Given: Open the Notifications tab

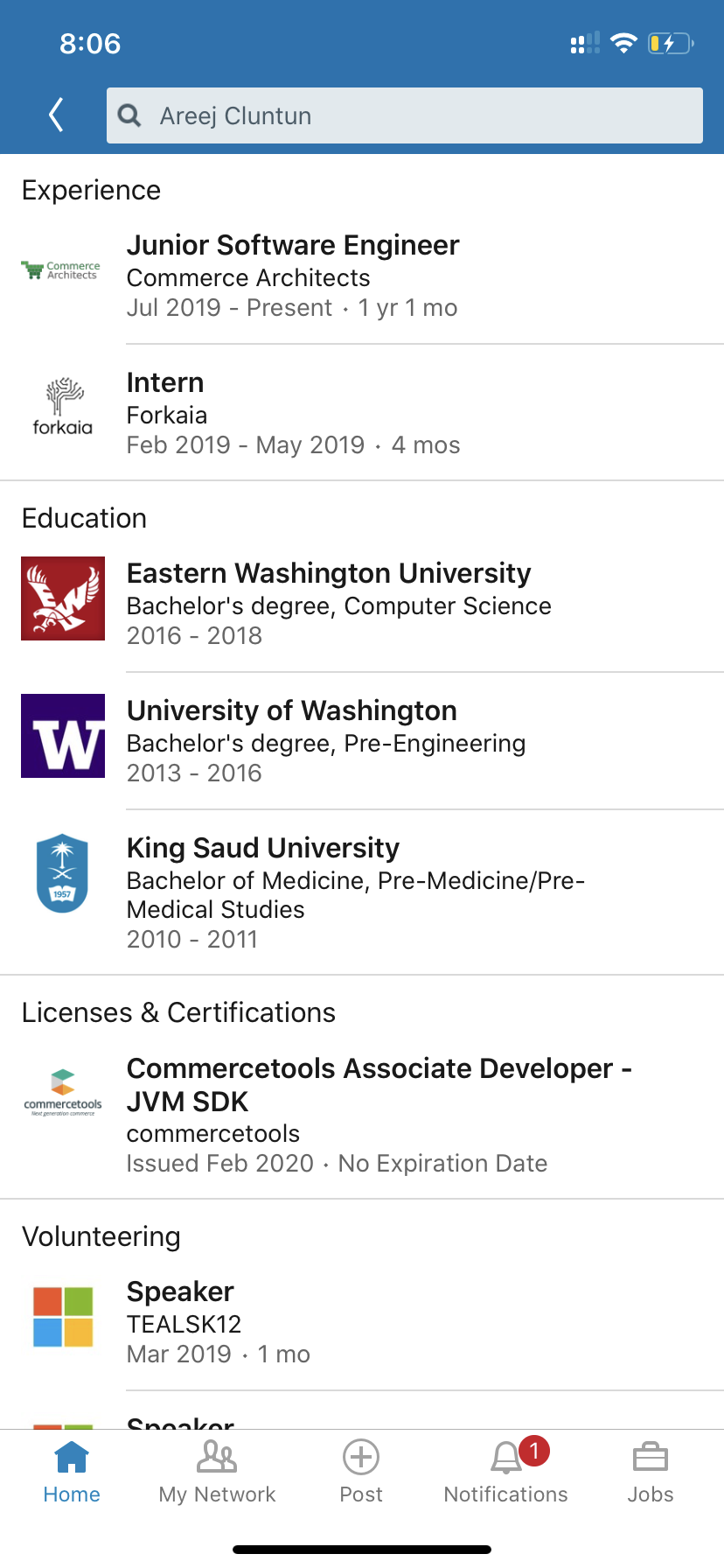Looking at the screenshot, I should click(506, 1472).
